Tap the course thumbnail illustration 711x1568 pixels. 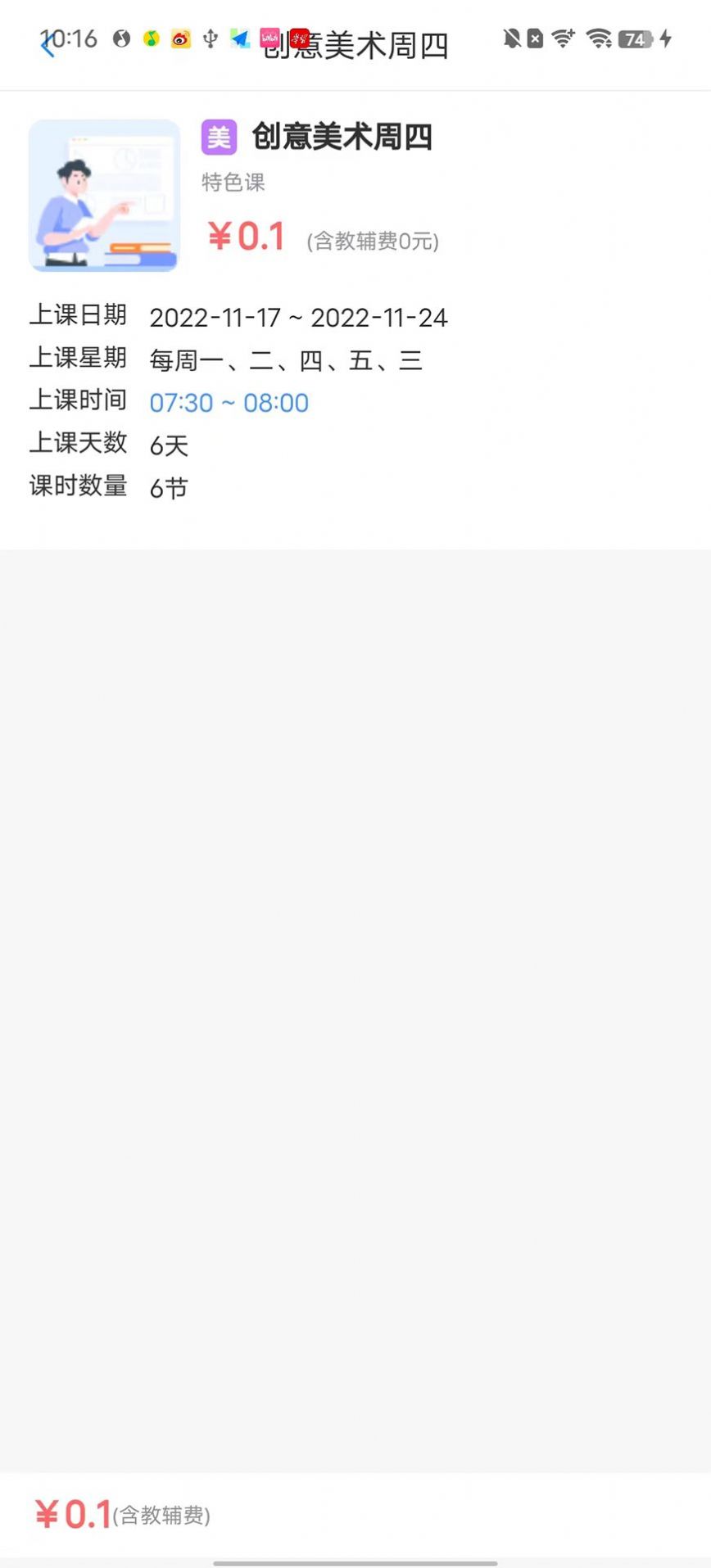[102, 196]
